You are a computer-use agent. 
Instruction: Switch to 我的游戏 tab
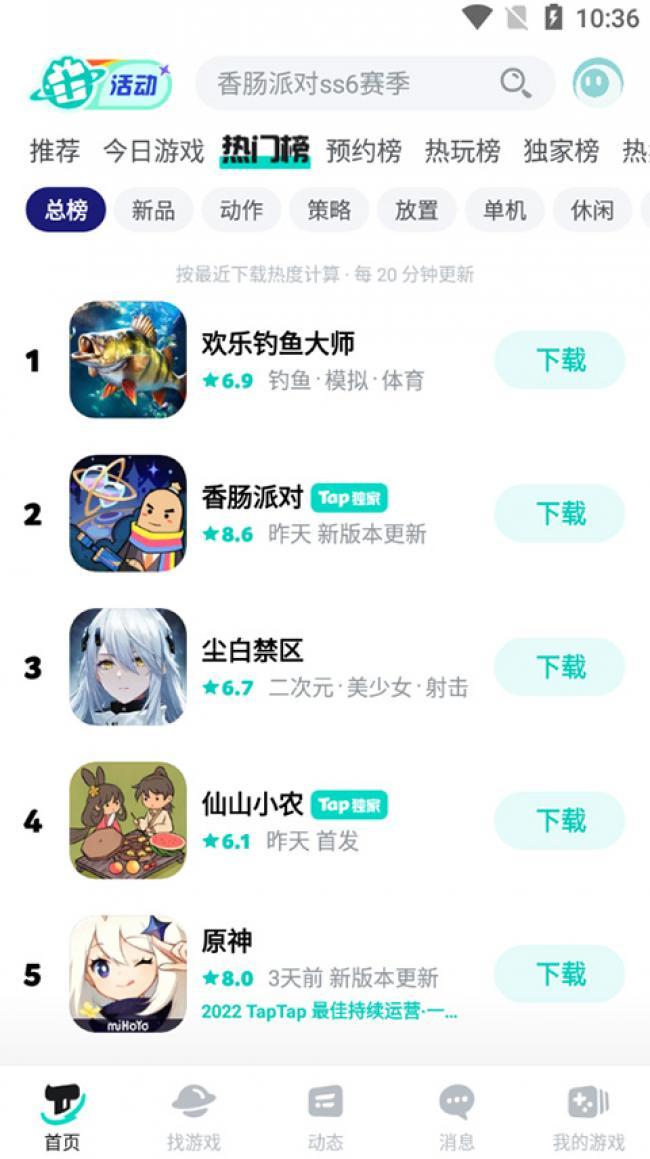click(x=588, y=1117)
